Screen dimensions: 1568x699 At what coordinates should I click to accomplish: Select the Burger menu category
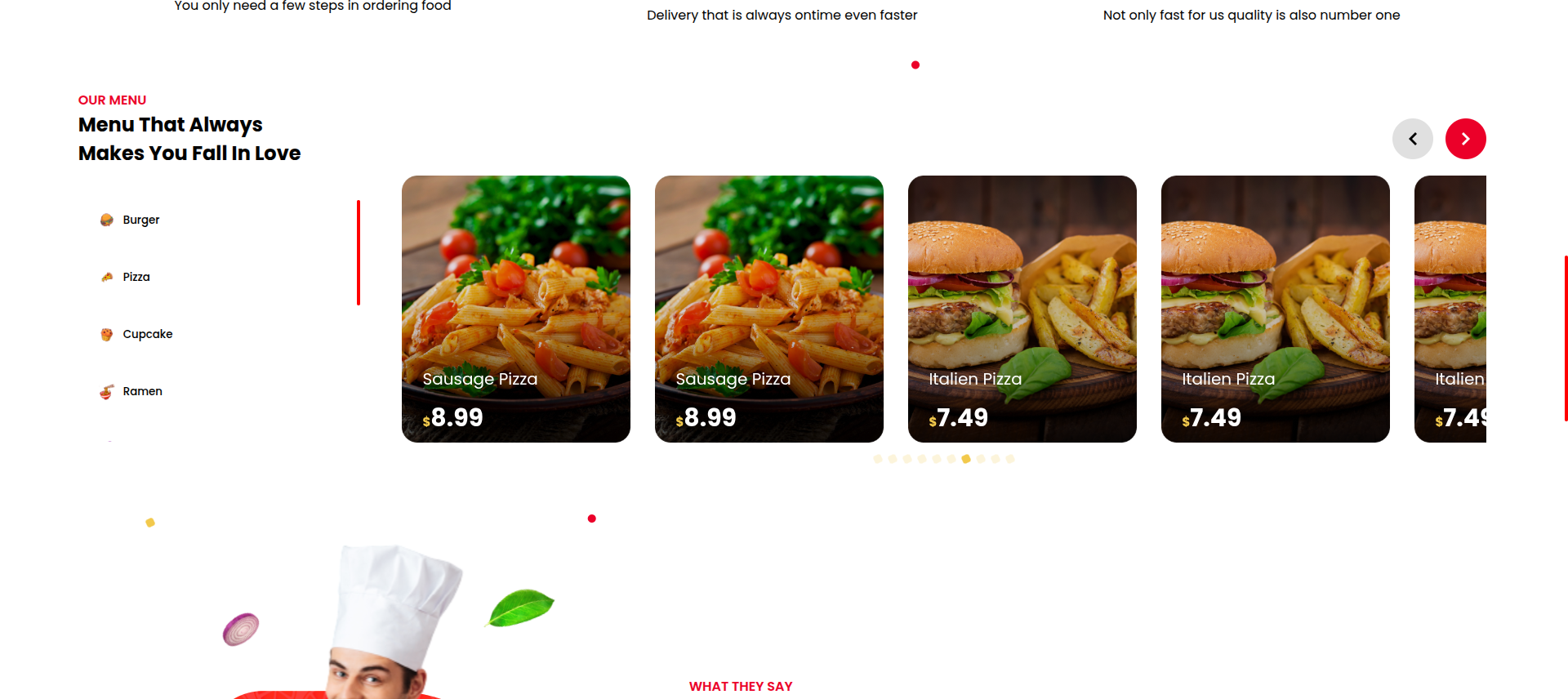click(x=140, y=220)
